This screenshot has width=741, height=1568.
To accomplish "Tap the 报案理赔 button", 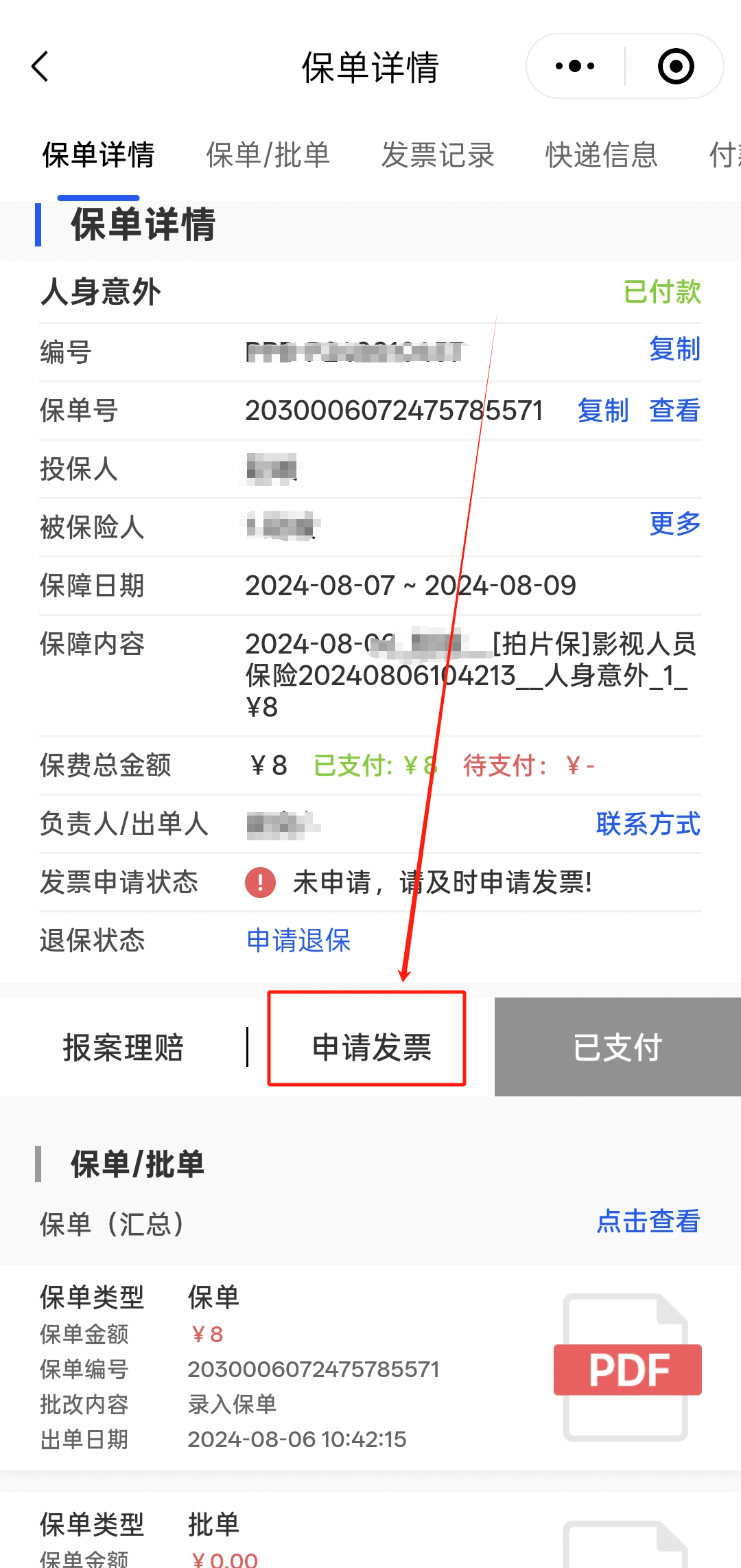I will click(x=123, y=1048).
